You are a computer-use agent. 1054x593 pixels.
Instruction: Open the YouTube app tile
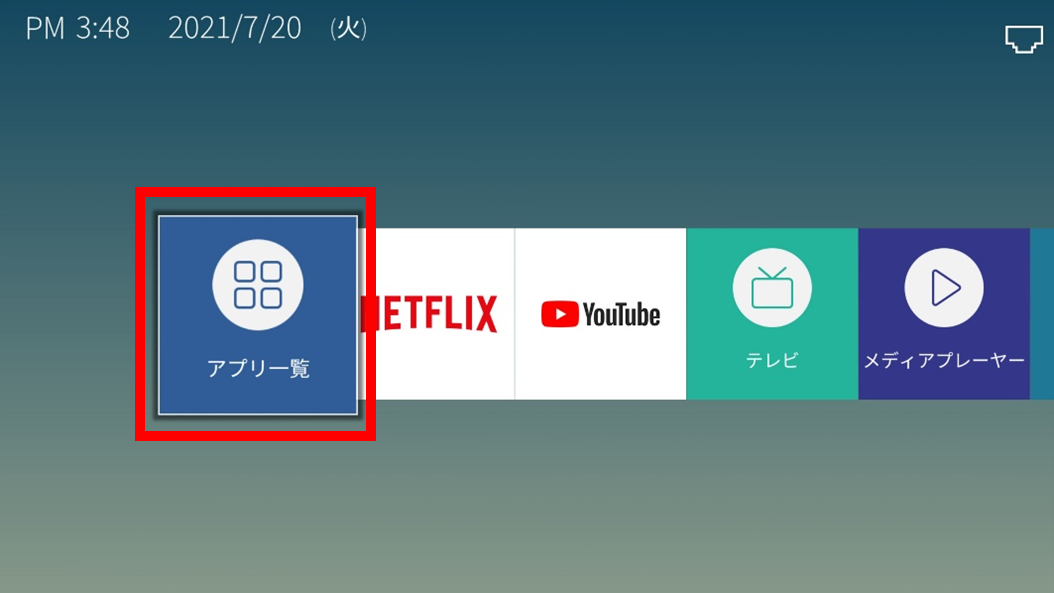tap(600, 314)
